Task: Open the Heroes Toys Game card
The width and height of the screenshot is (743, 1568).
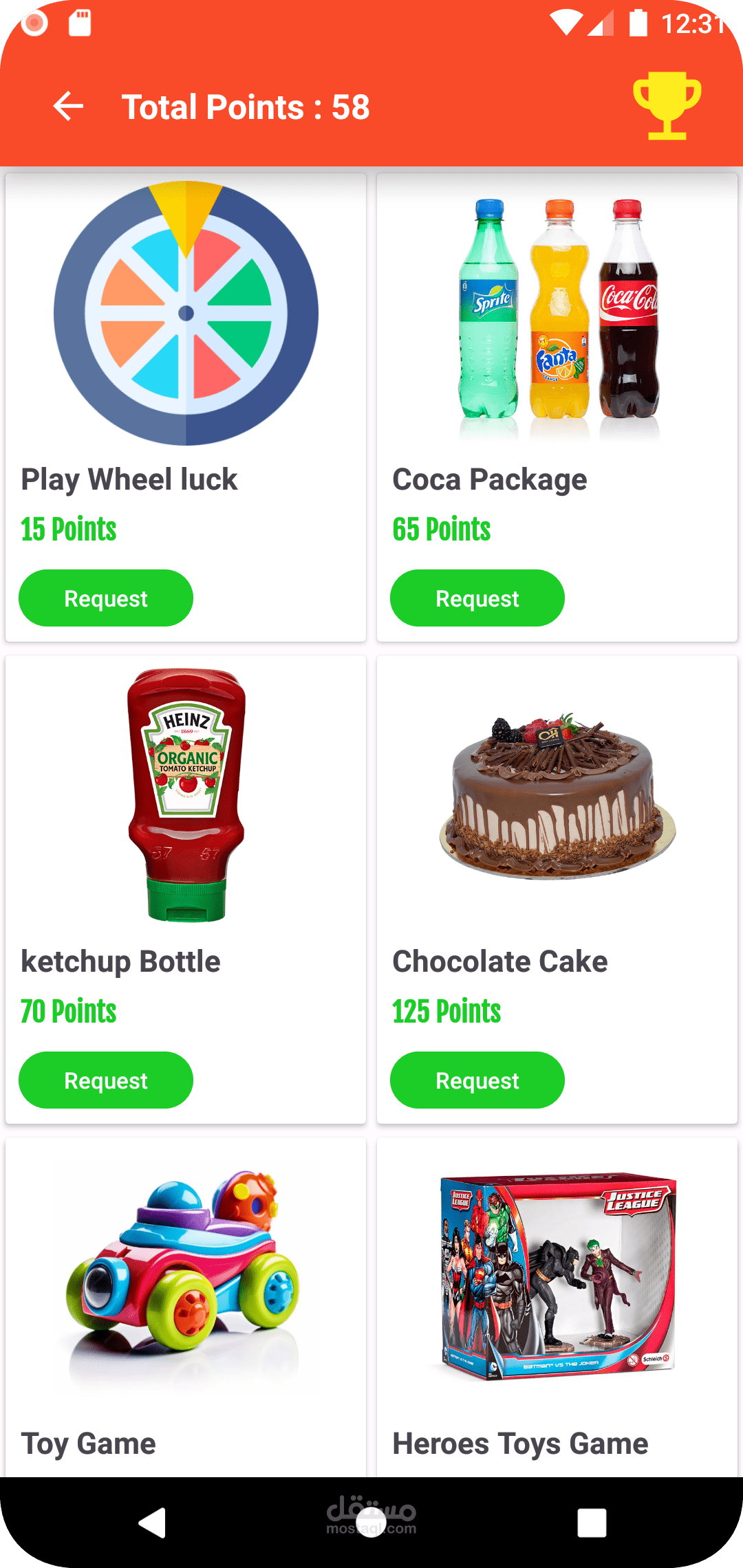Action: pyautogui.click(x=557, y=1307)
